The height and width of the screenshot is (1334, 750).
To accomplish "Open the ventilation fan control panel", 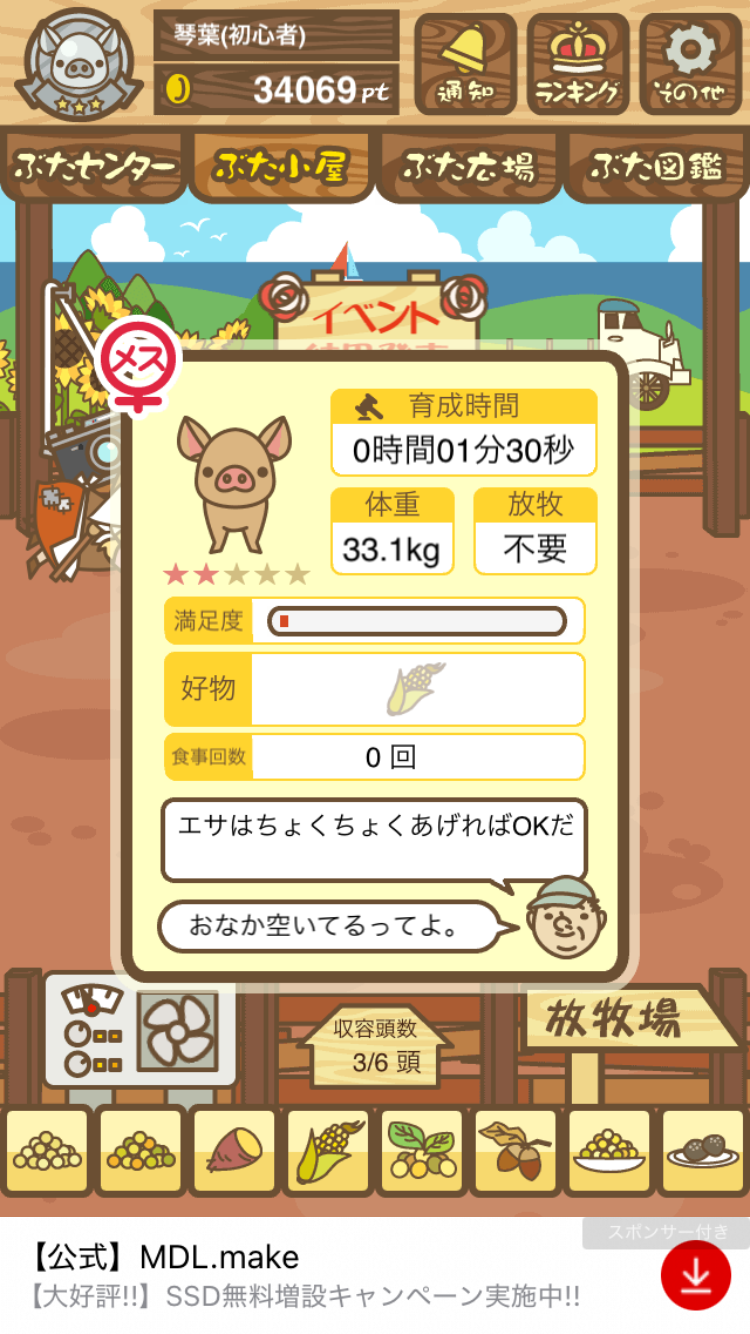I will (140, 1030).
